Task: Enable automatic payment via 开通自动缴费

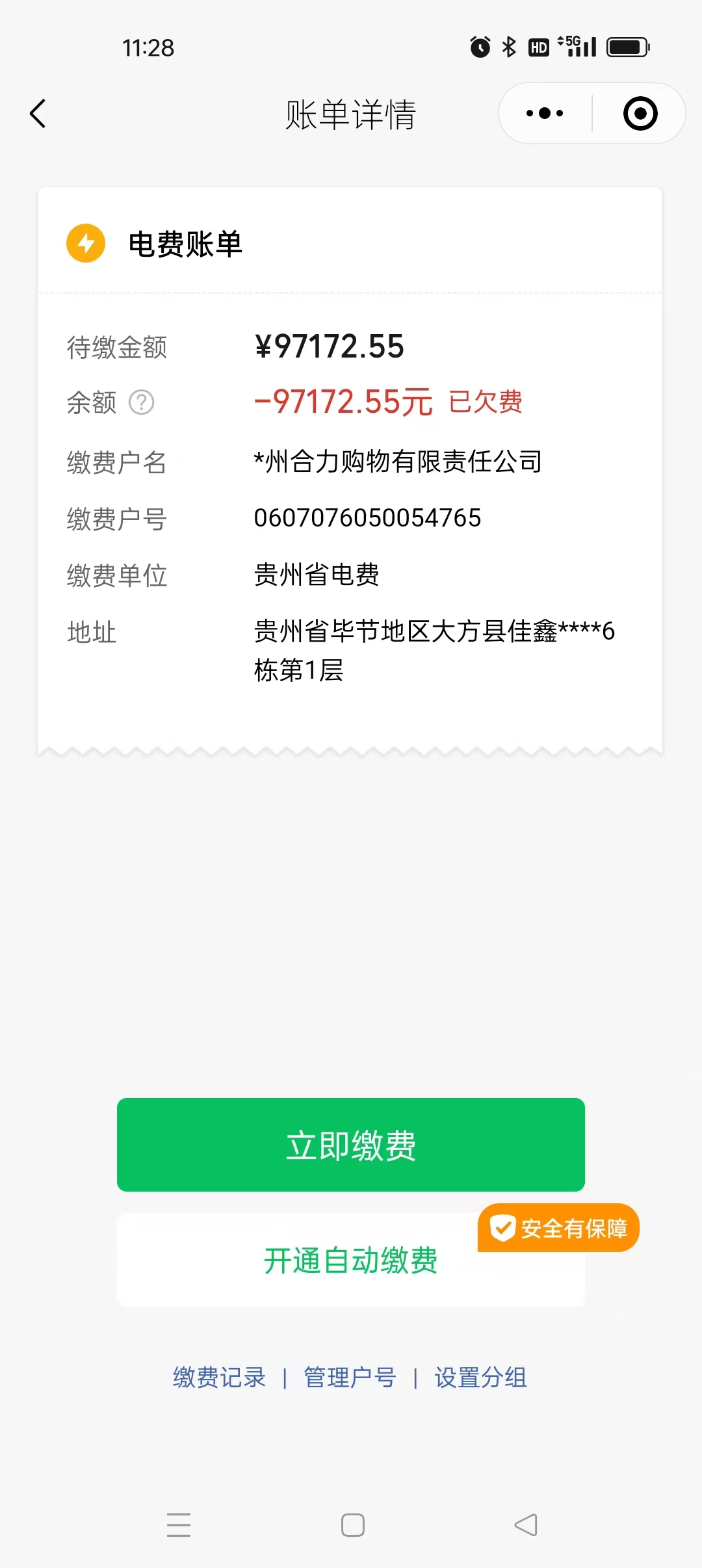Action: coord(351,1261)
